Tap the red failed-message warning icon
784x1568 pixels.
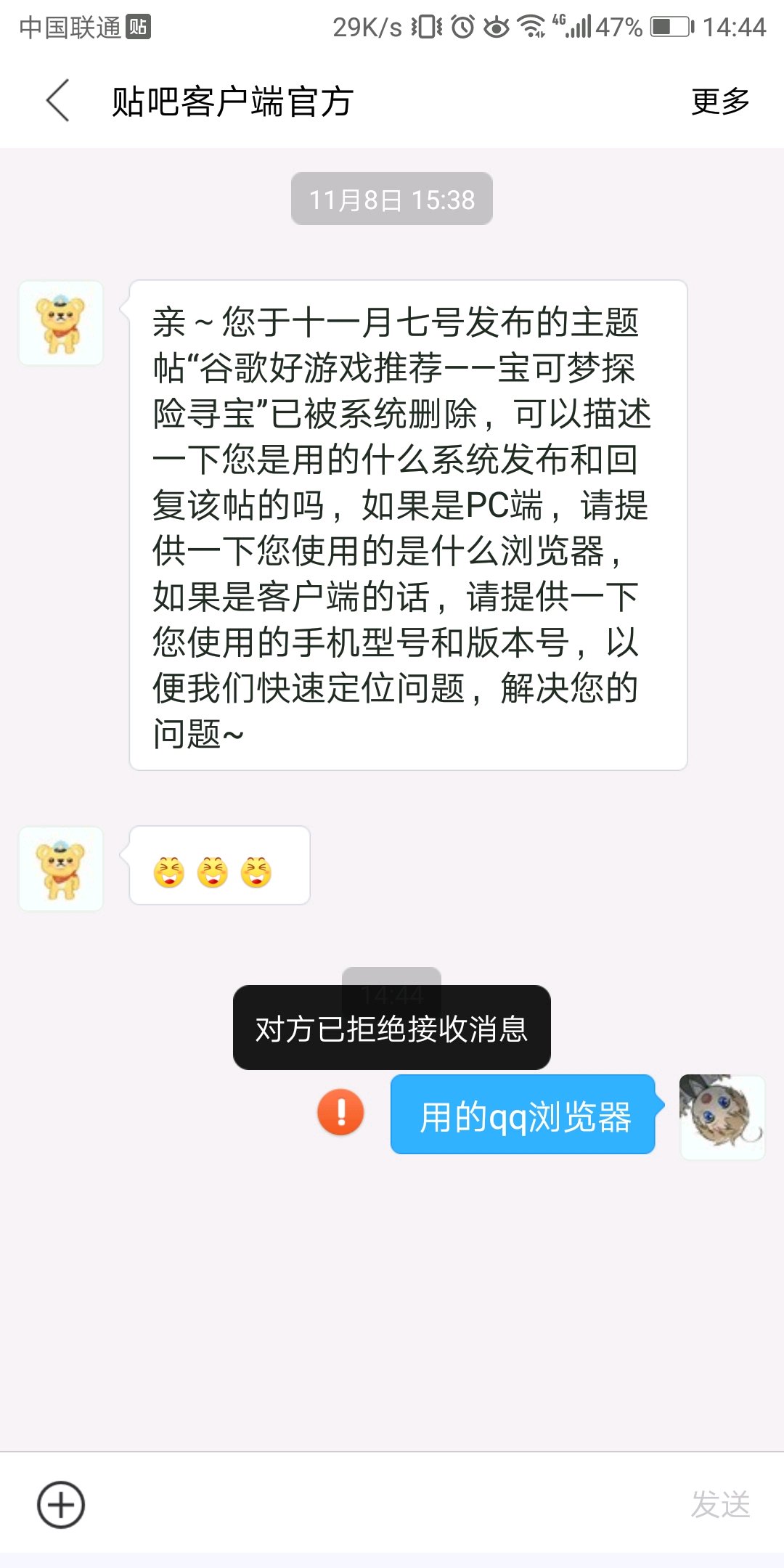coord(340,1112)
